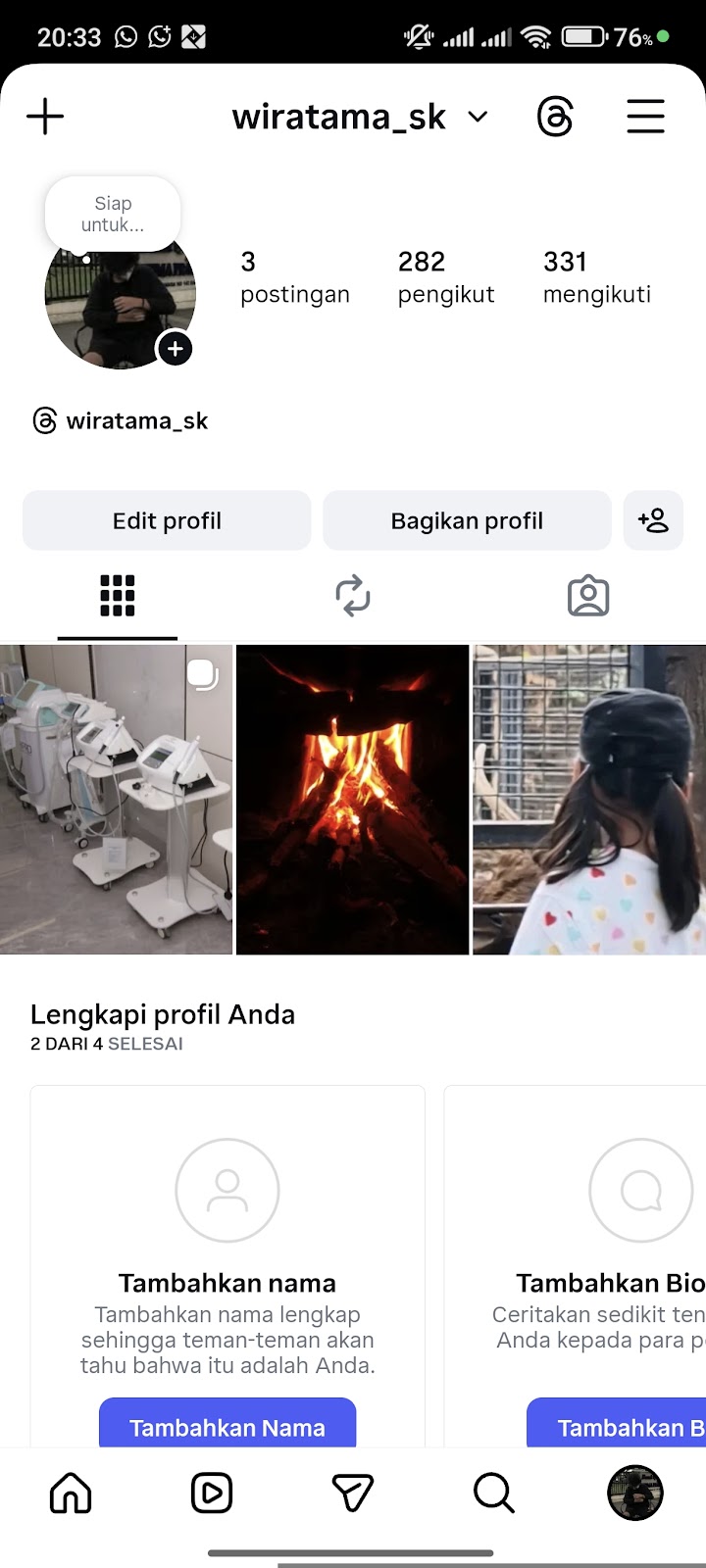Switch to the tagged photos tab
Viewport: 706px width, 1568px height.
588,596
